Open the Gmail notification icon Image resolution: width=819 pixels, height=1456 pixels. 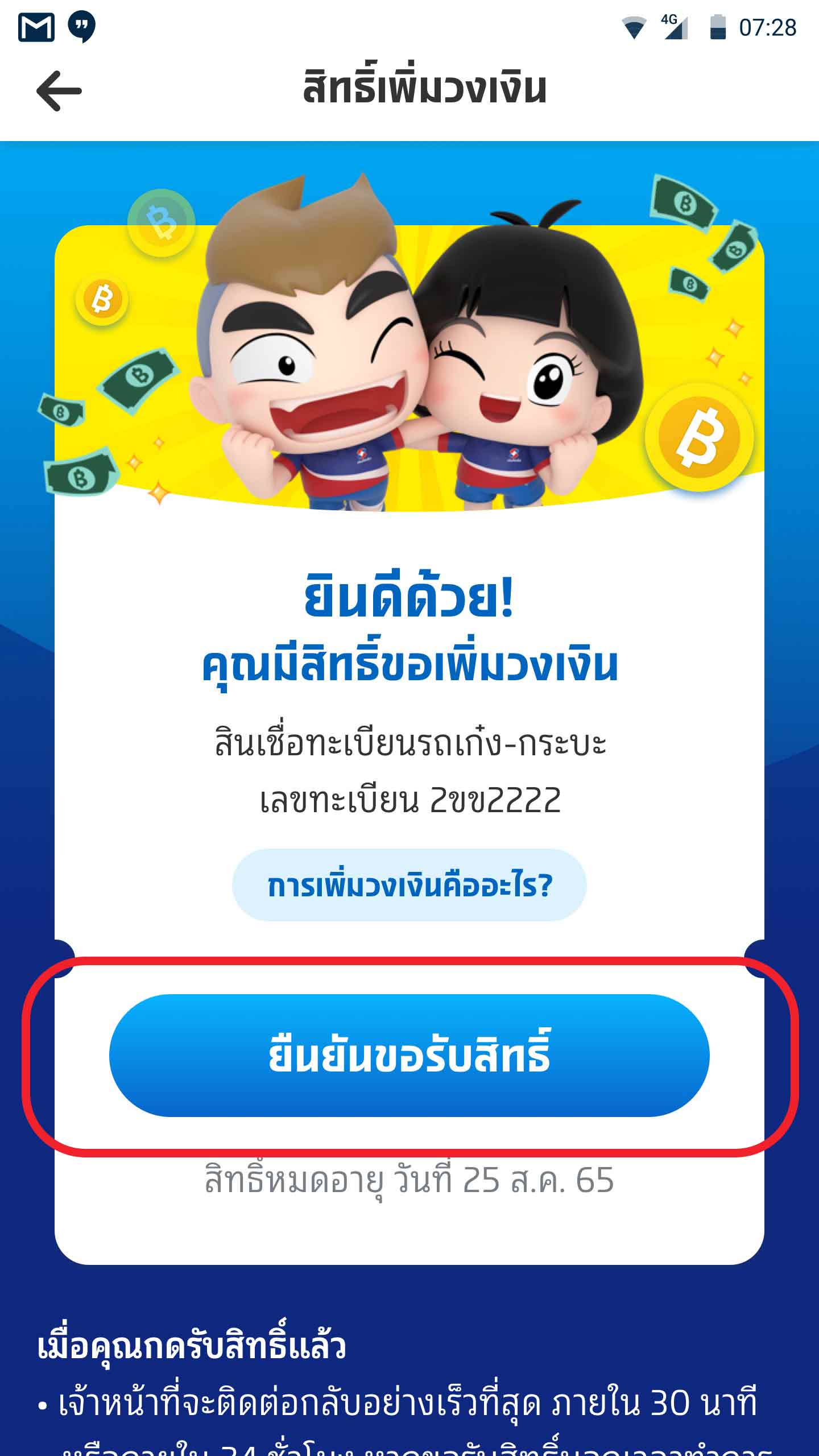click(x=35, y=26)
